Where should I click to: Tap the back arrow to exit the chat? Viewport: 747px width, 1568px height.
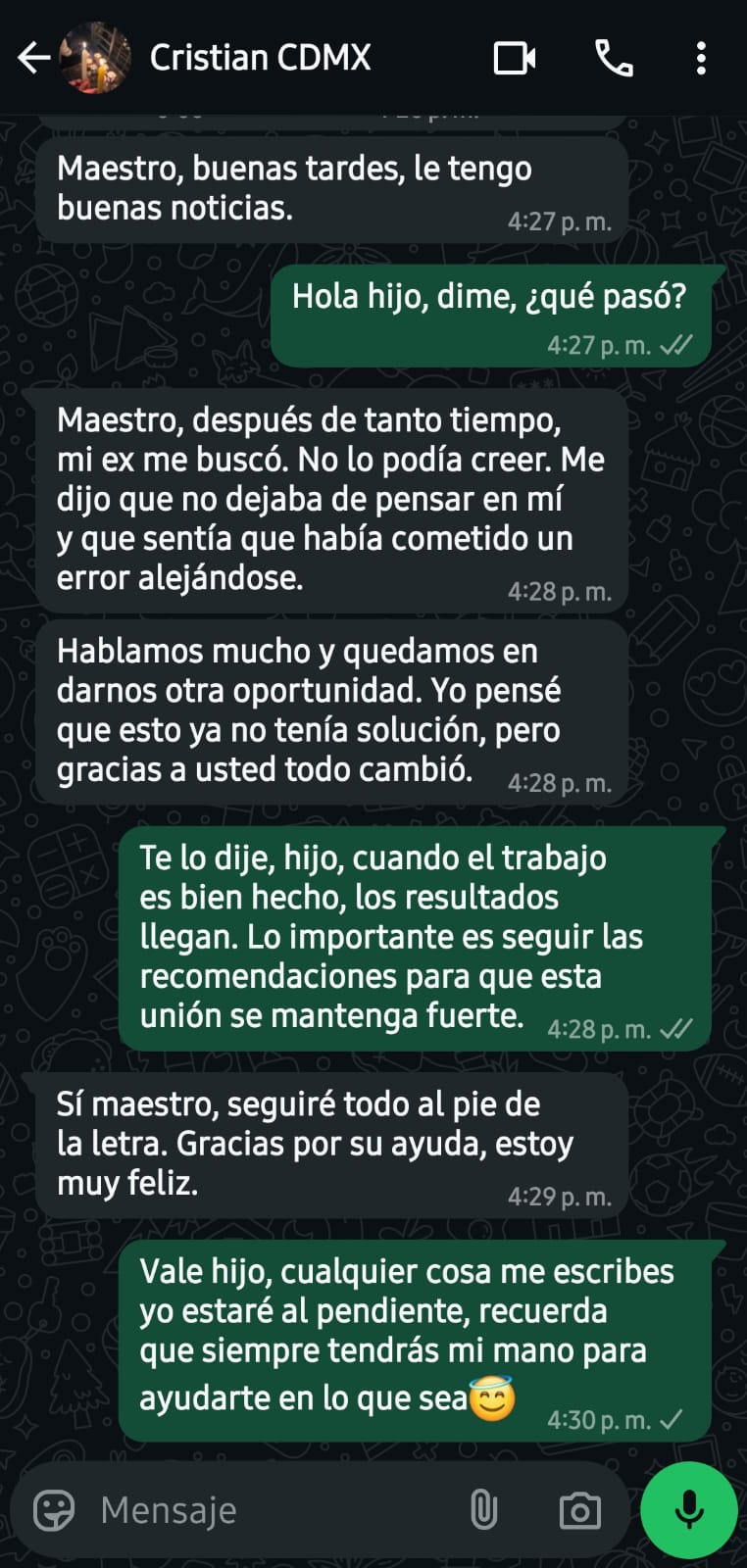pos(34,58)
